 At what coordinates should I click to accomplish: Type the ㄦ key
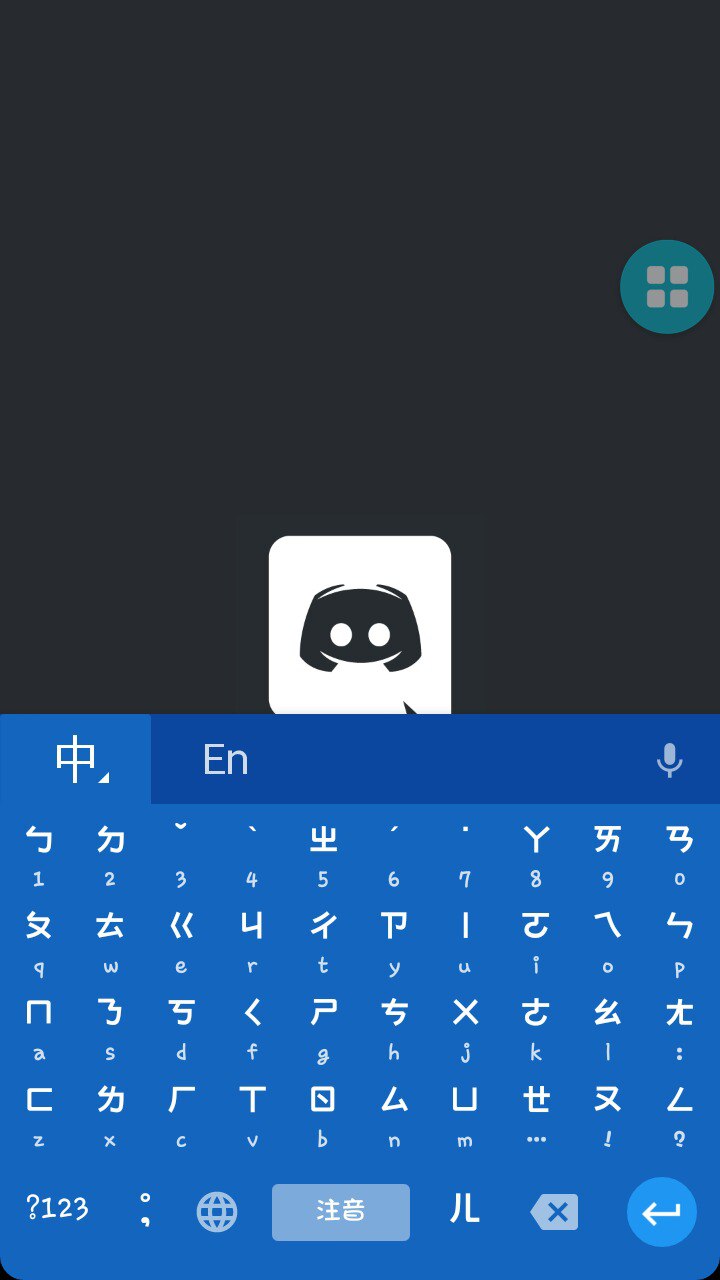tap(465, 1210)
